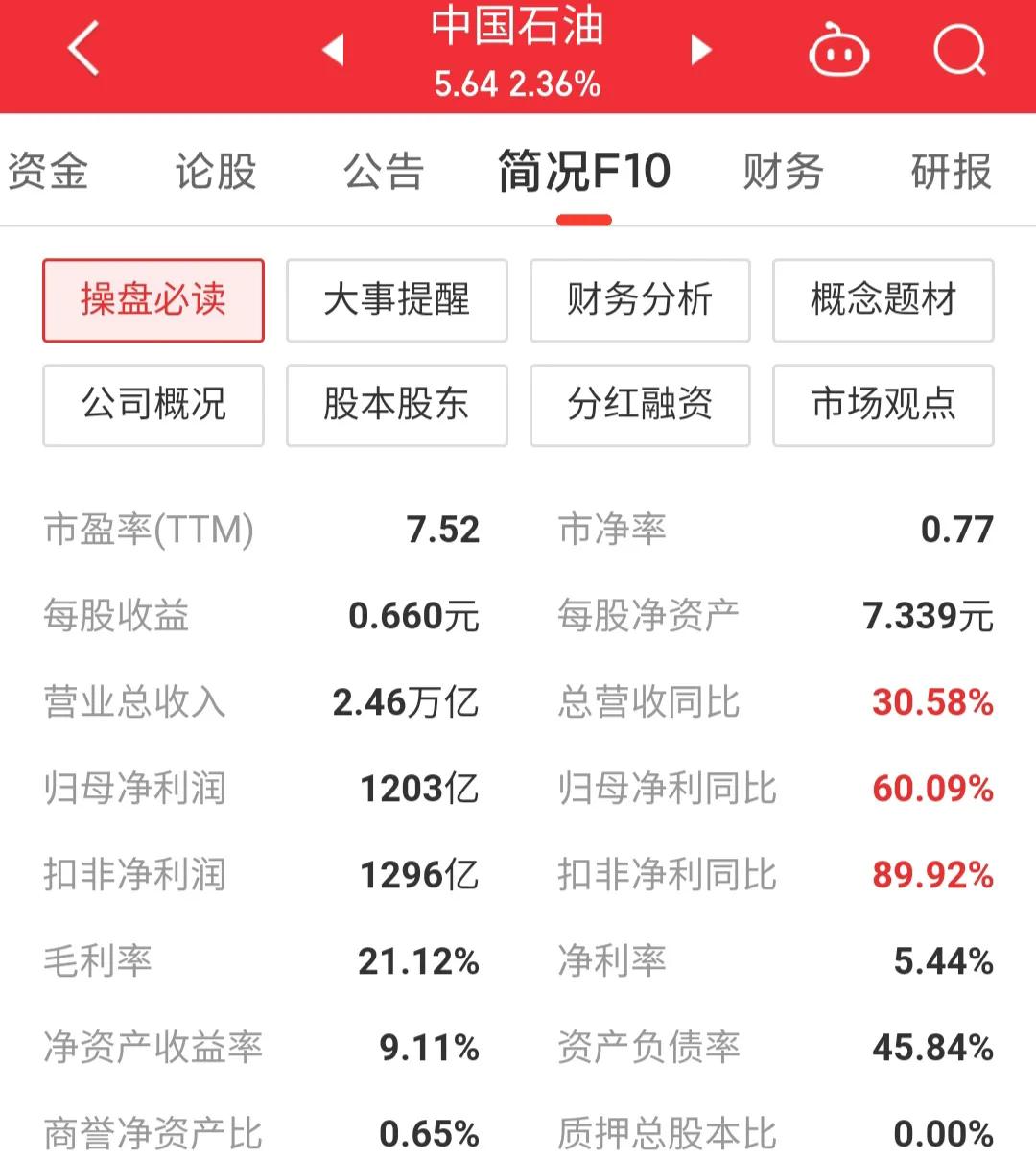Open the 分红融资 dividends section

tap(640, 405)
